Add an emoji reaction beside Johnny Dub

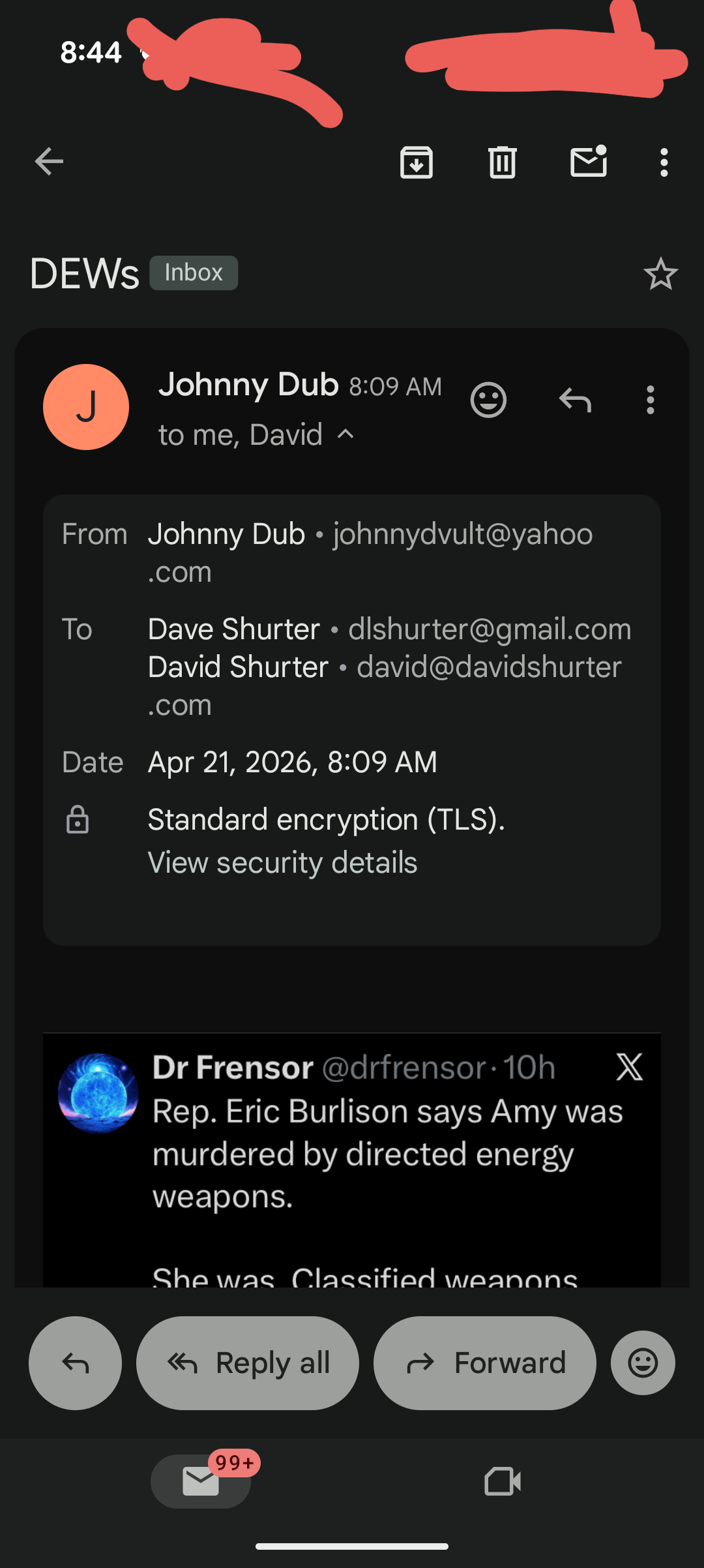tap(488, 400)
